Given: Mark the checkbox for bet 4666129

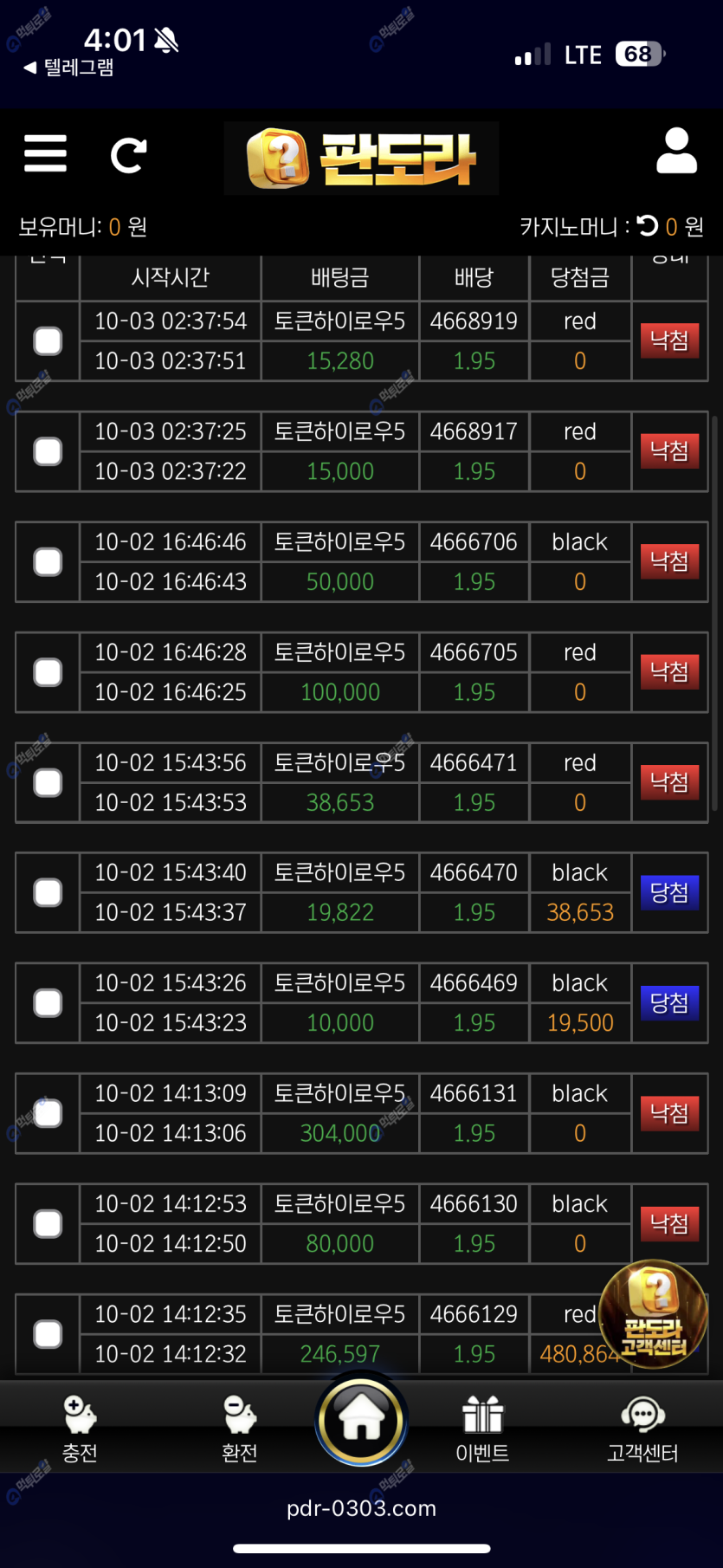Looking at the screenshot, I should point(48,1334).
